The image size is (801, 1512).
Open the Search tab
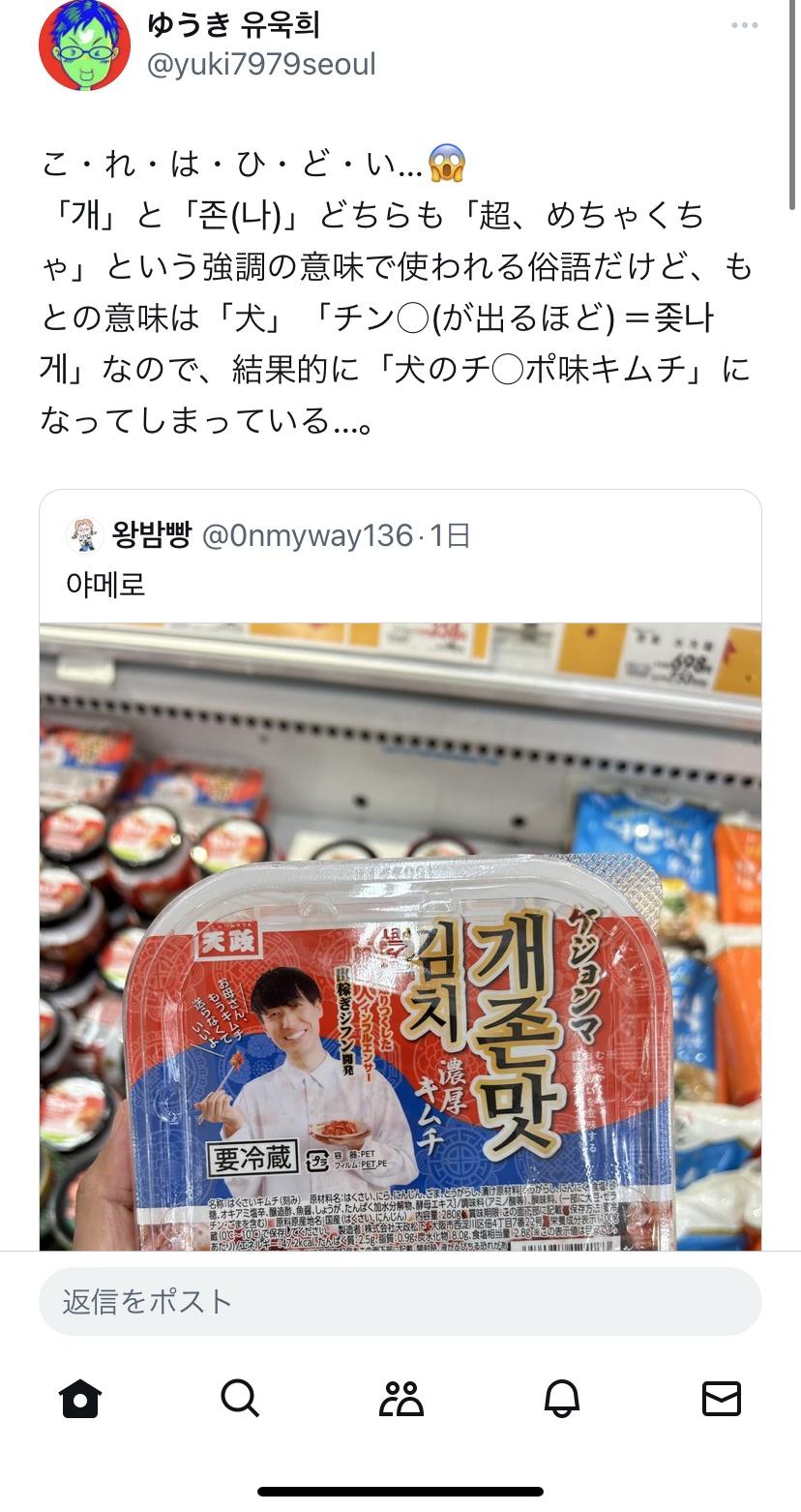coord(240,1399)
